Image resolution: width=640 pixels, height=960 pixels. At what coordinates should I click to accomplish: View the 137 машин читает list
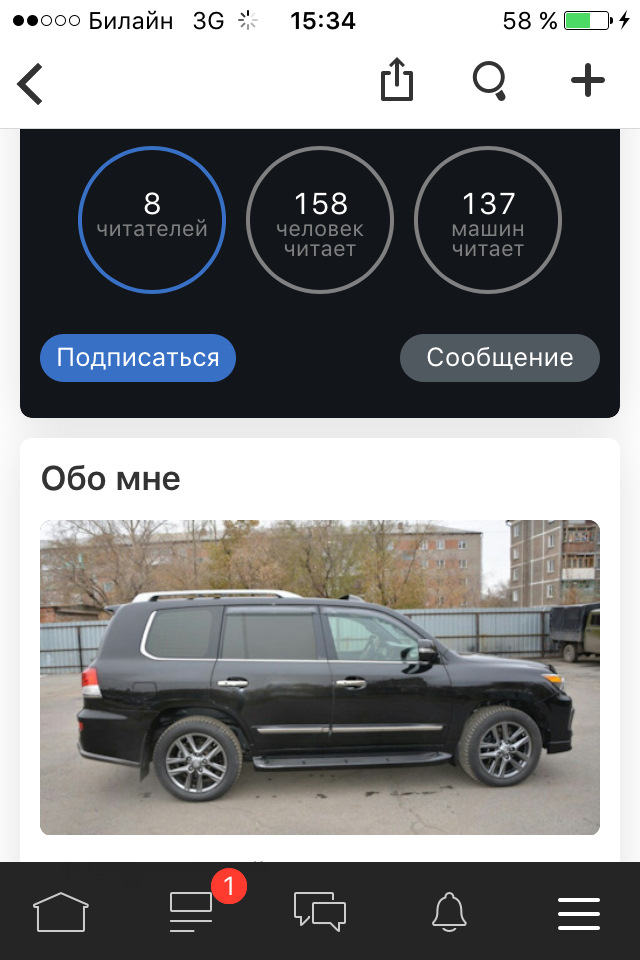(488, 219)
